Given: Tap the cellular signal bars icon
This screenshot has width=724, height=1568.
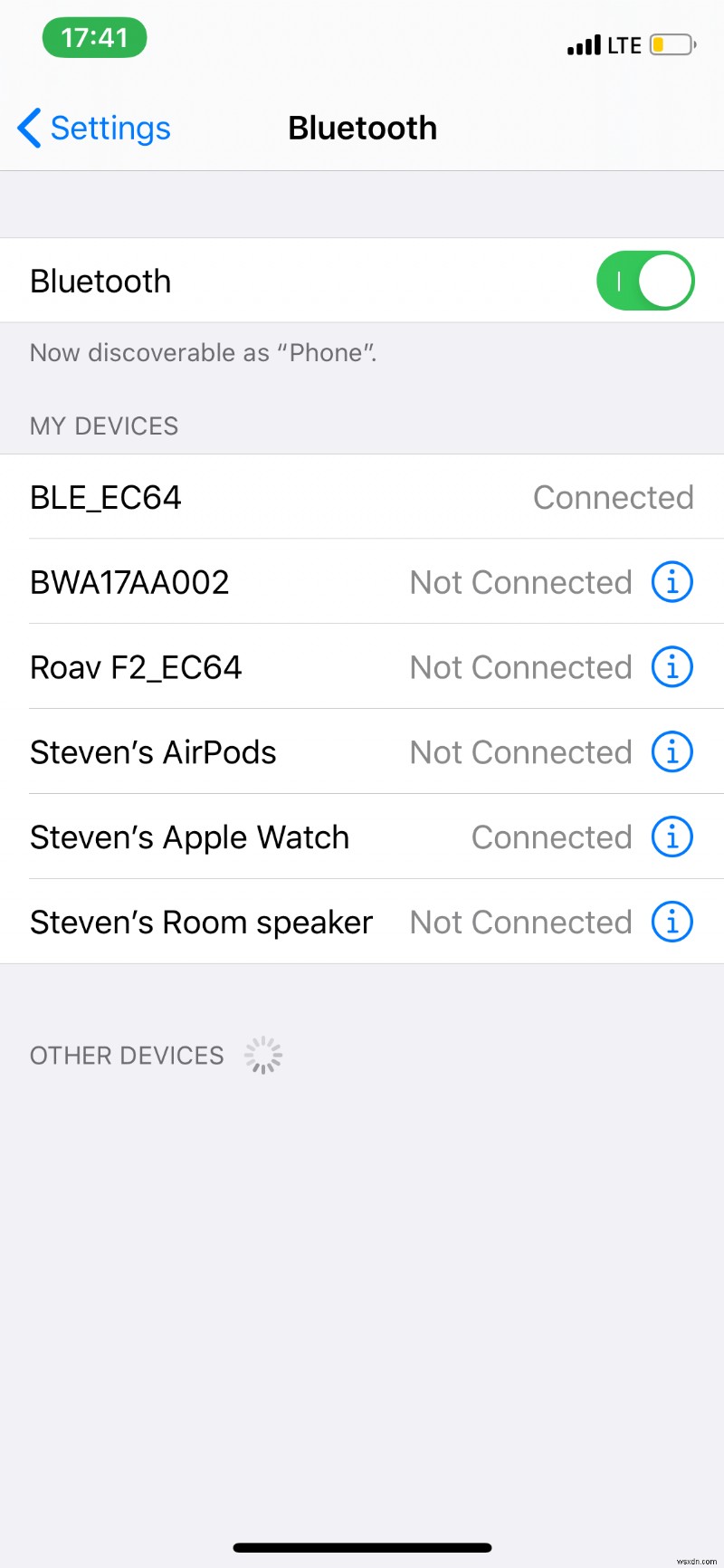Looking at the screenshot, I should [586, 43].
